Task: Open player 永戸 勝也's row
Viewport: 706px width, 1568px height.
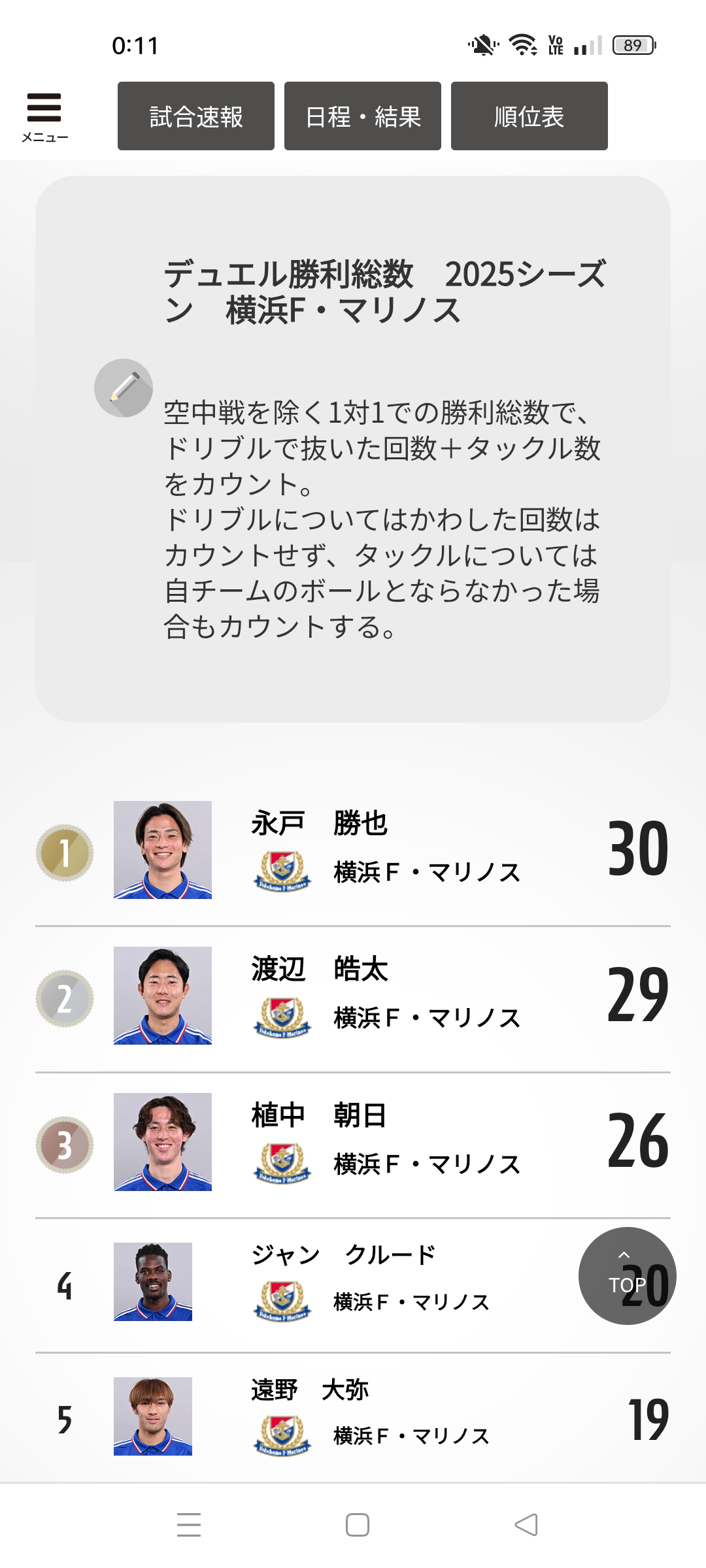Action: (x=353, y=849)
